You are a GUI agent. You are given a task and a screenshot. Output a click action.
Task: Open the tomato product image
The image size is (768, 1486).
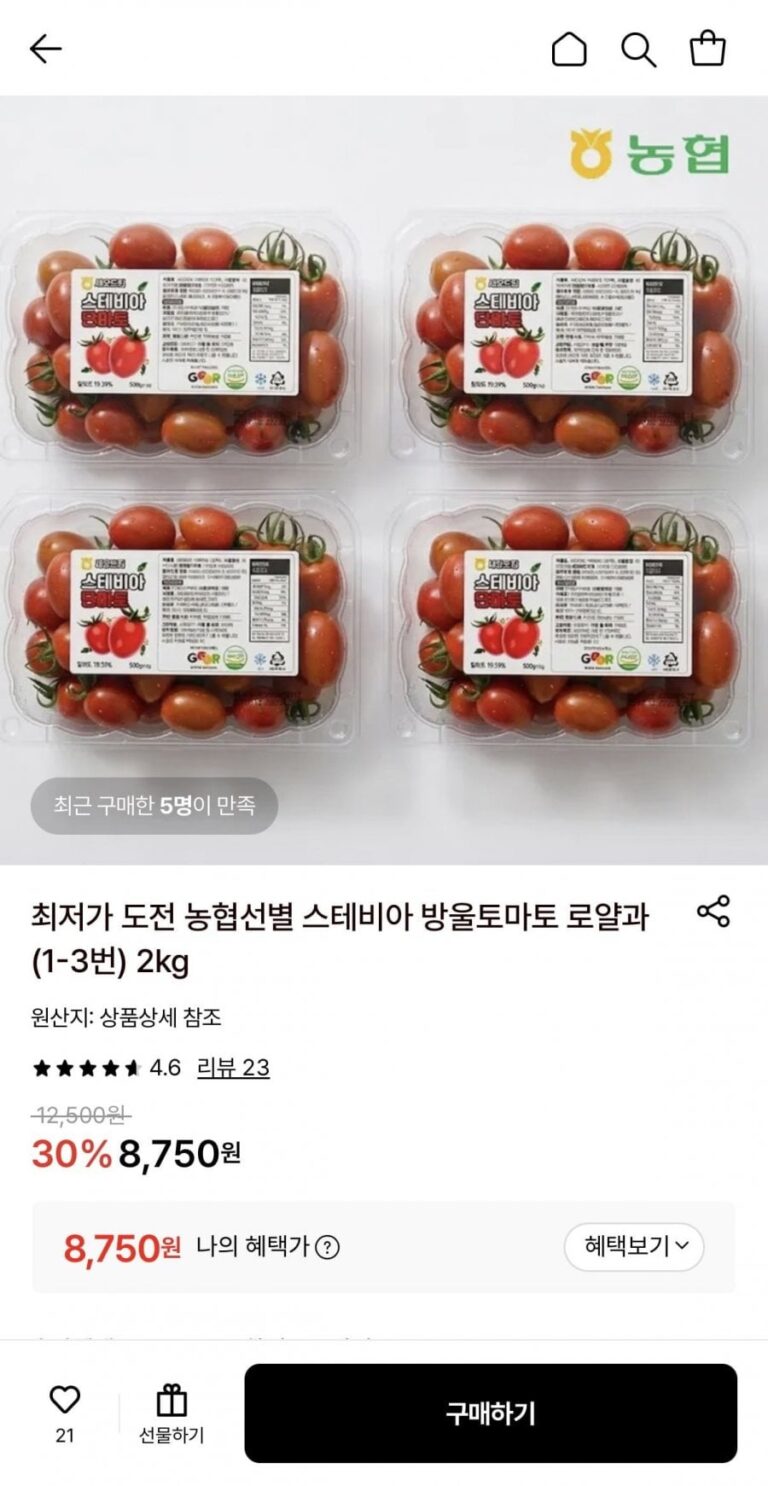[384, 480]
